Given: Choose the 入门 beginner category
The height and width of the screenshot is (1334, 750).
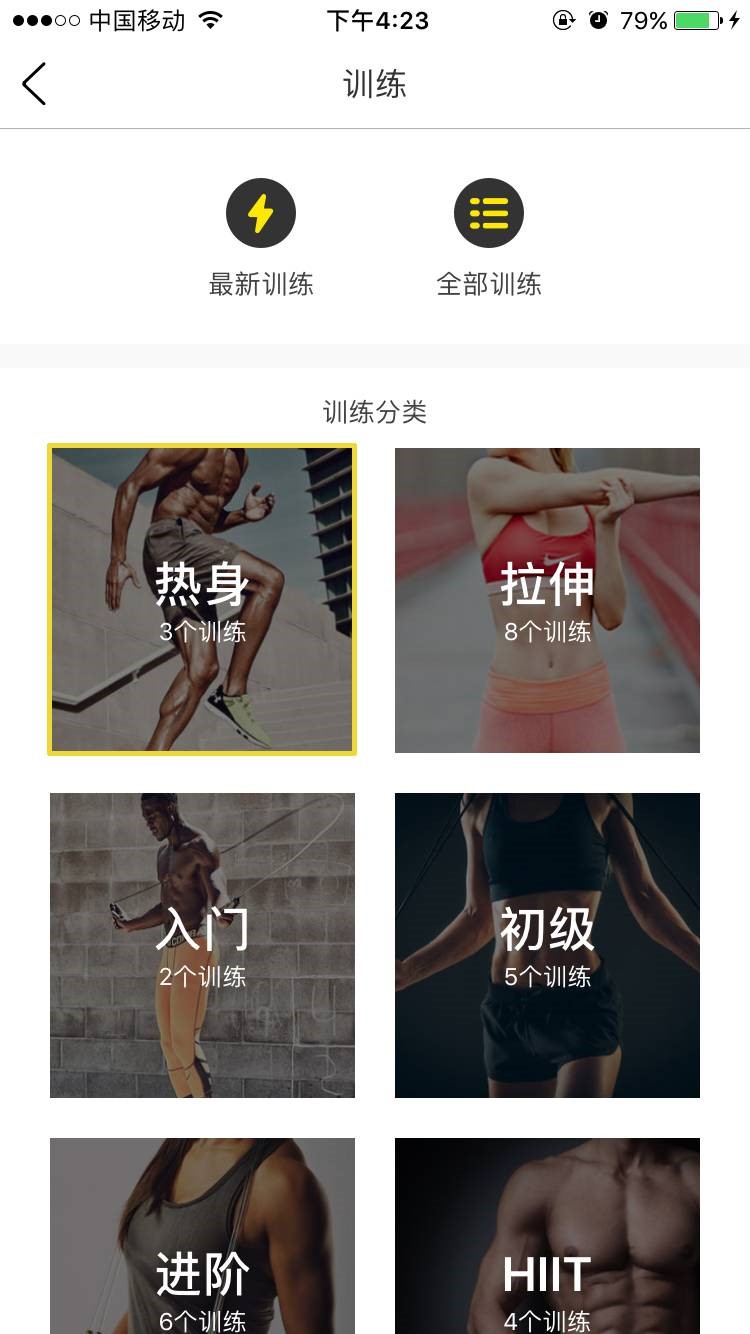Looking at the screenshot, I should point(202,945).
